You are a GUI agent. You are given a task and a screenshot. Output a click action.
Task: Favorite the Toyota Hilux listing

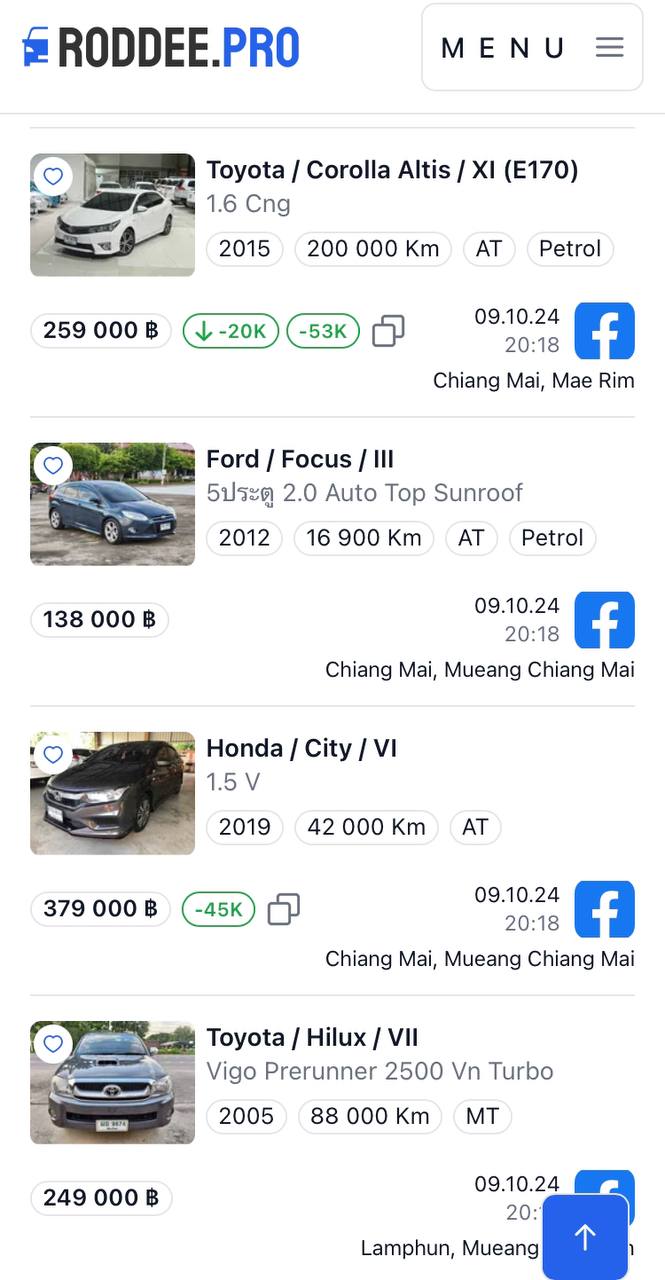click(53, 1045)
